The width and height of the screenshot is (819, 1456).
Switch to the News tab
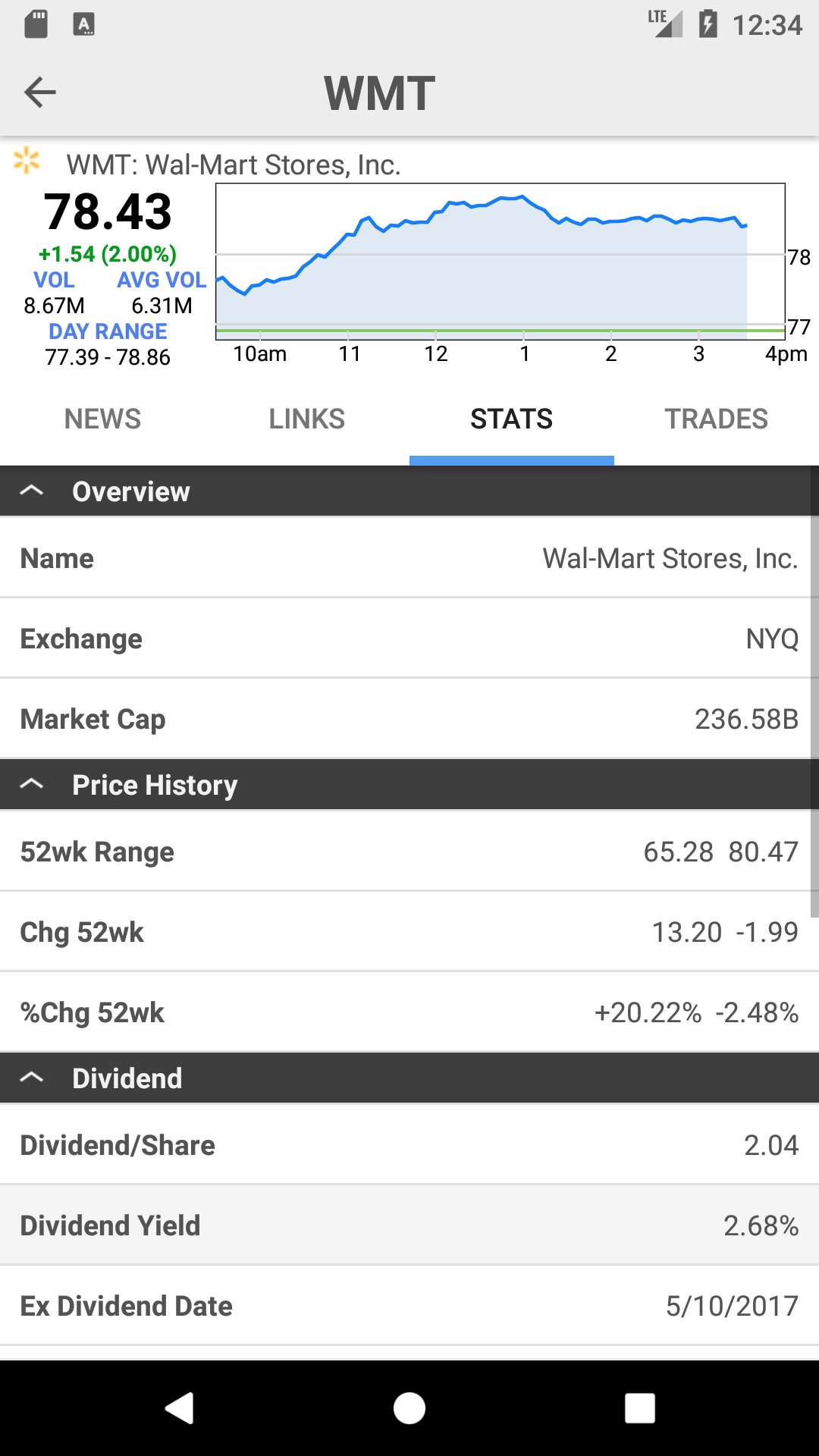[102, 419]
